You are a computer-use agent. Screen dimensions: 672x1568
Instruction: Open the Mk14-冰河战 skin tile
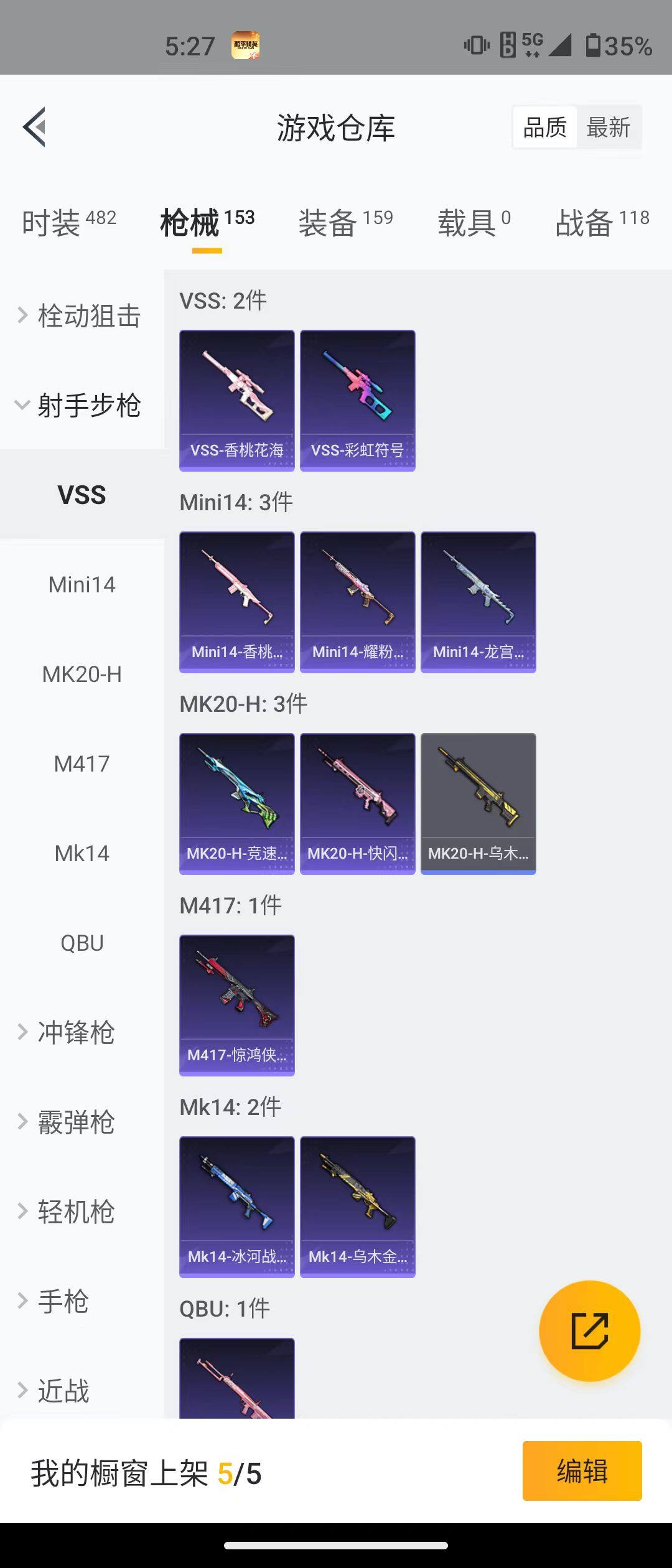236,1206
